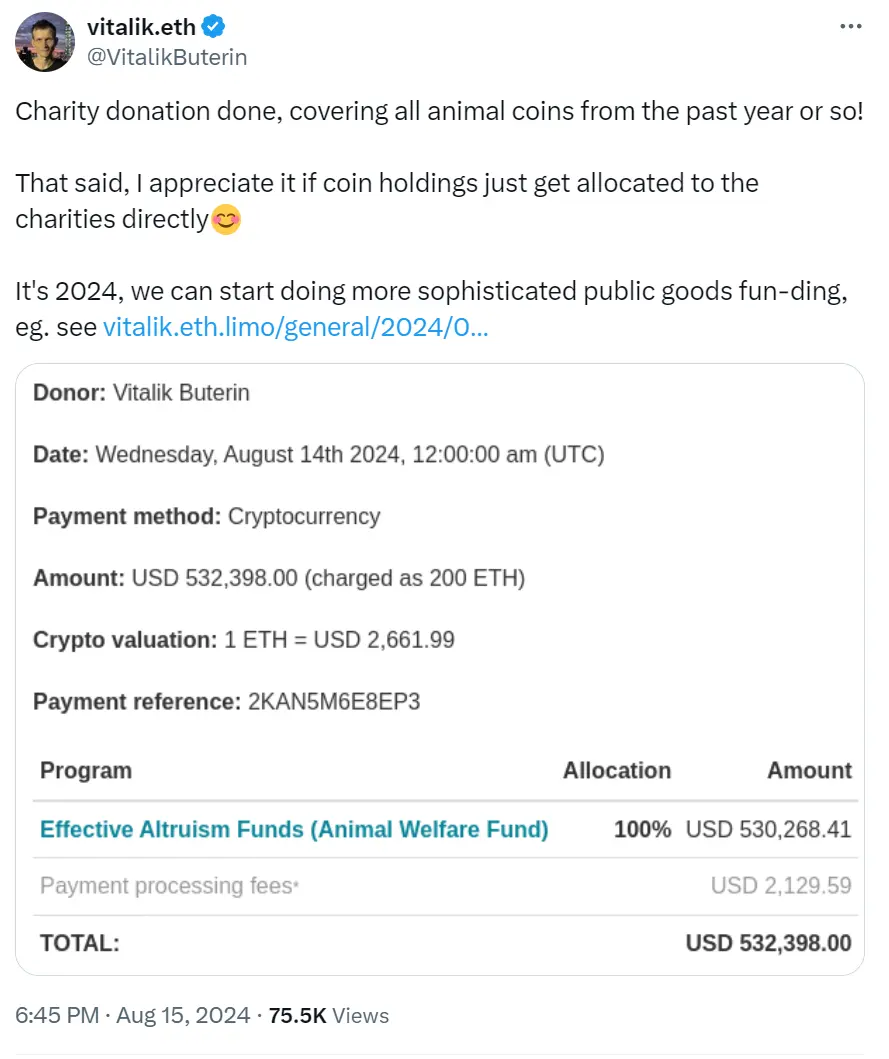Image resolution: width=889 pixels, height=1059 pixels.
Task: Select the USD 532,398.00 total amount
Action: click(769, 942)
